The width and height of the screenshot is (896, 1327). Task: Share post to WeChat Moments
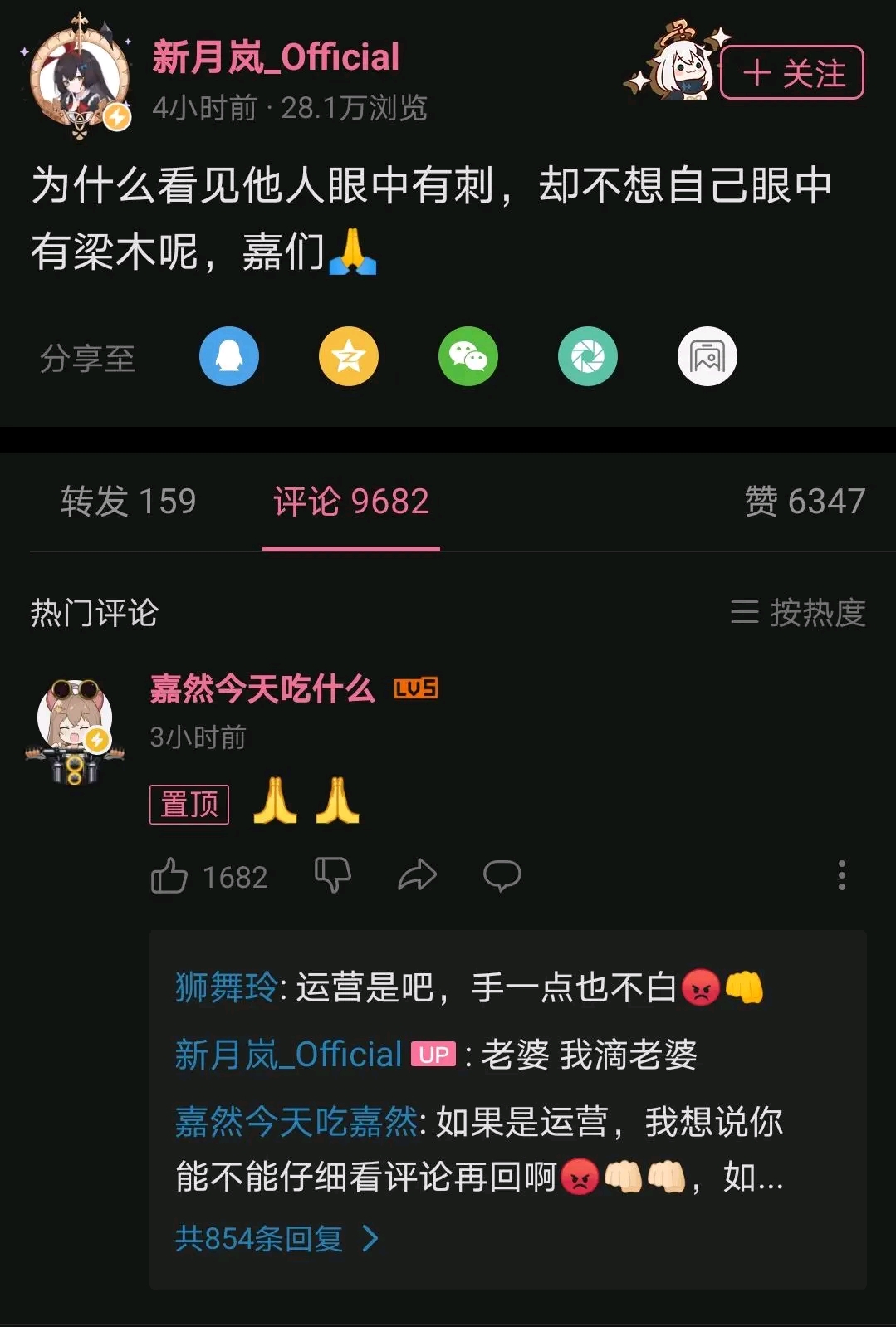click(588, 357)
